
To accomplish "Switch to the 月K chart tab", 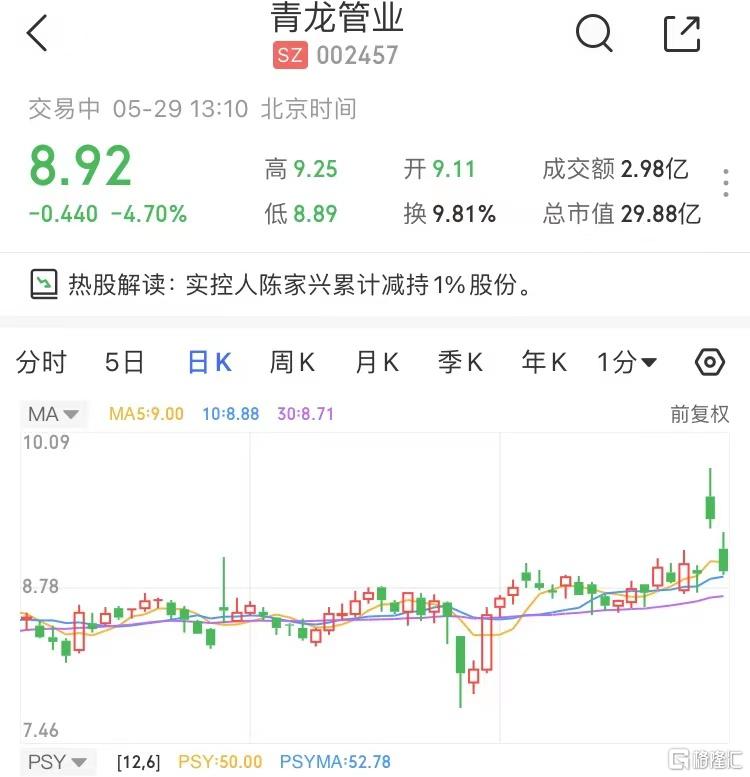I will [377, 362].
